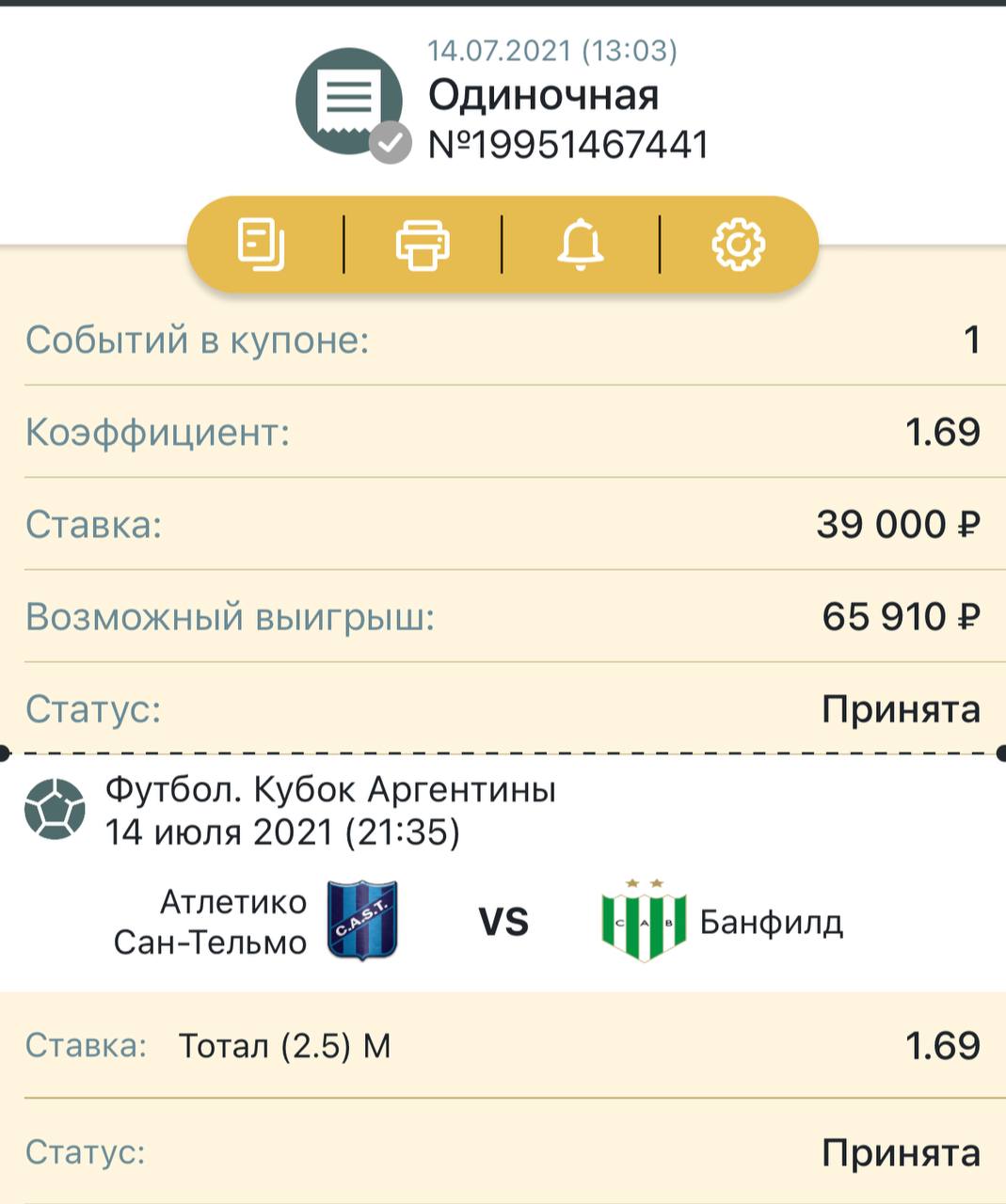Open the notifications bell for this bet
Viewport: 1006px width, 1204px height.
tap(581, 245)
